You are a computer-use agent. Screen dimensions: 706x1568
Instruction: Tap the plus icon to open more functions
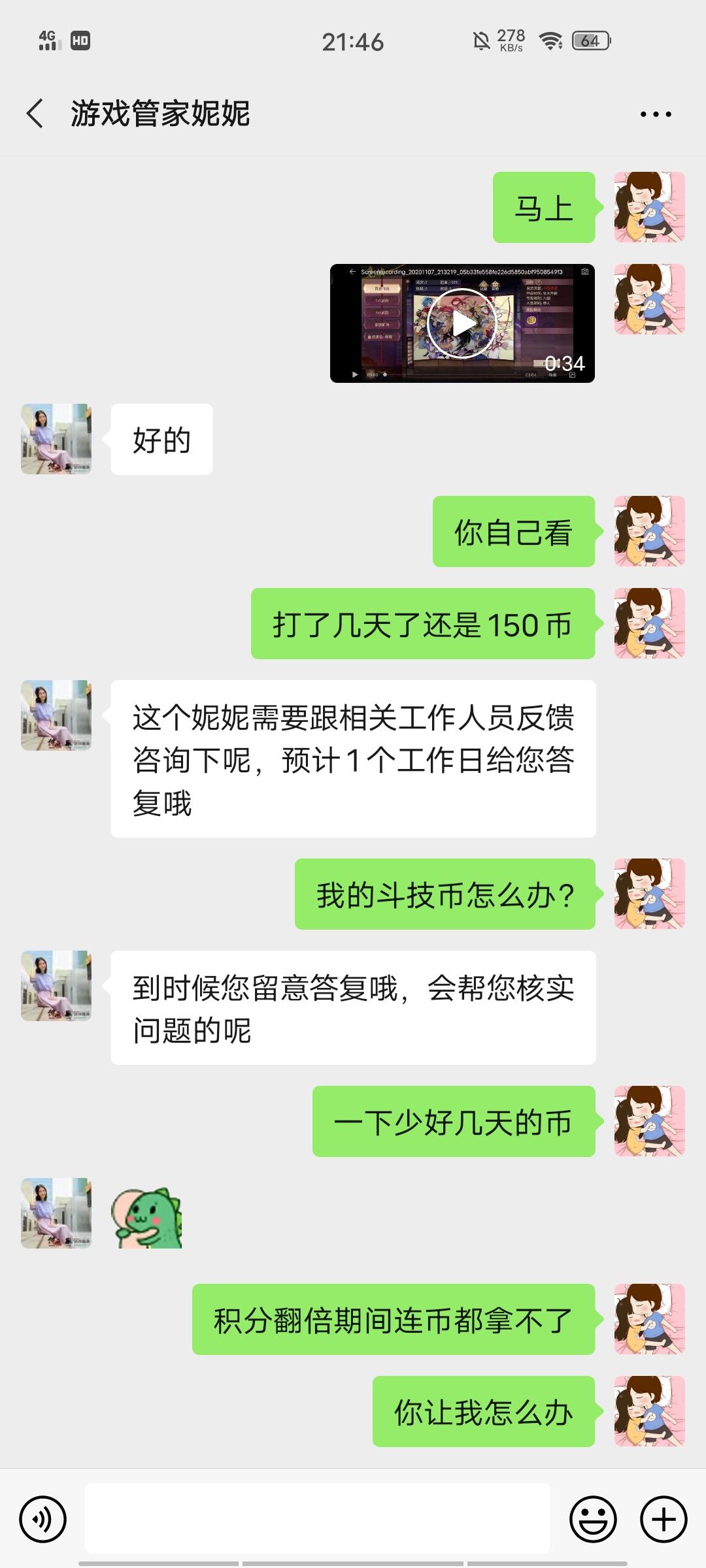click(x=663, y=1519)
